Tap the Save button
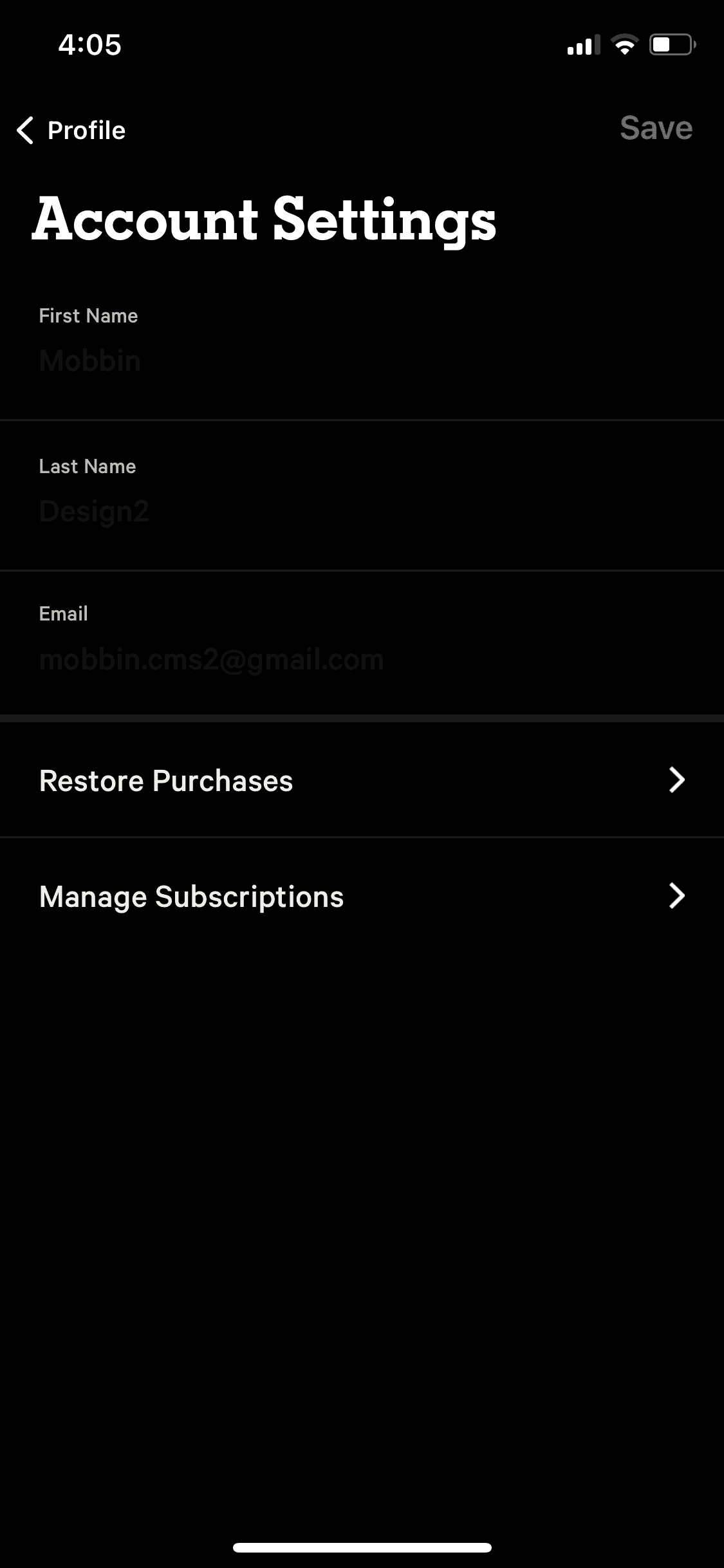The height and width of the screenshot is (1568, 724). point(656,128)
